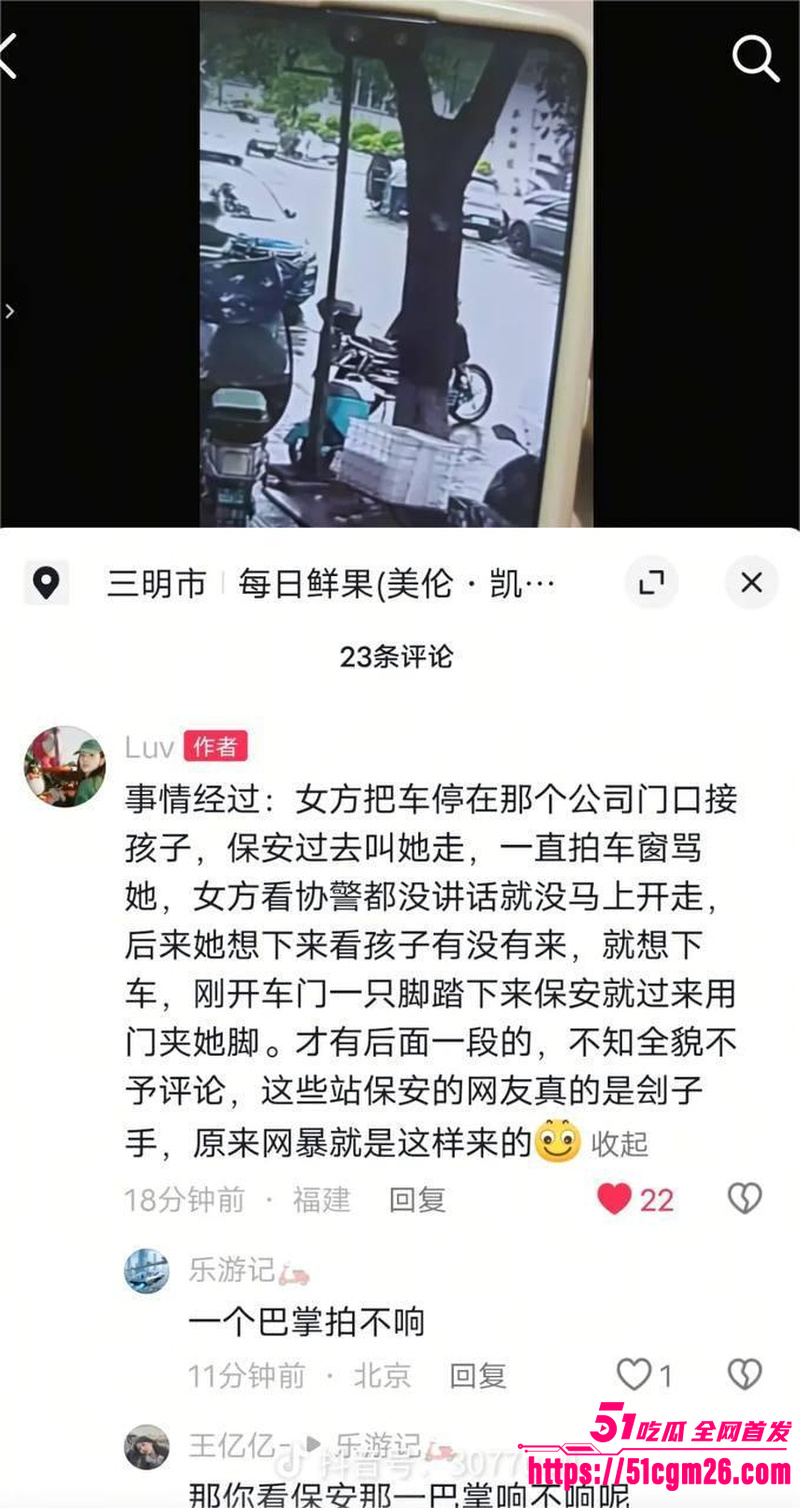The image size is (800, 1508).
Task: Open author Luv's profile avatar
Action: pos(65,766)
